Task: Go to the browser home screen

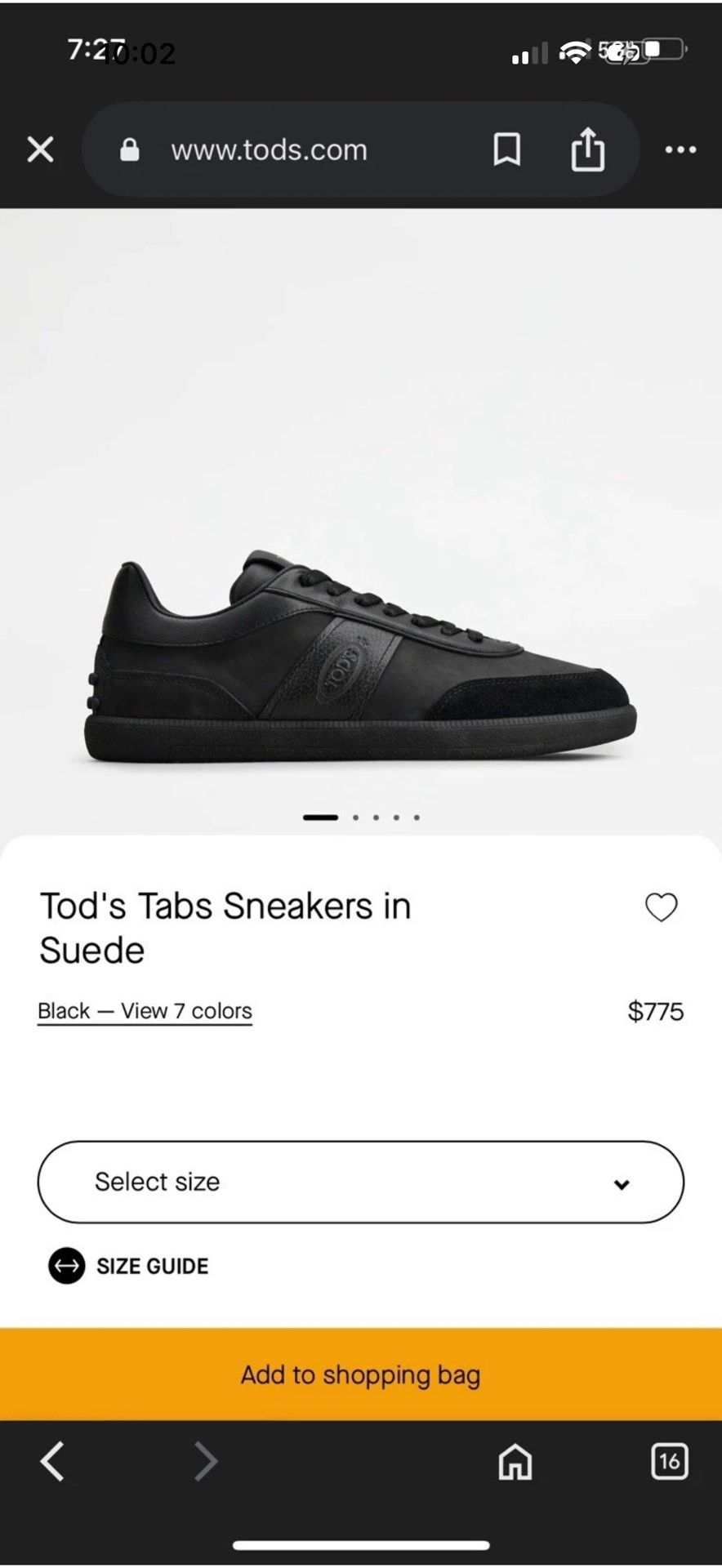Action: pyautogui.click(x=514, y=1462)
